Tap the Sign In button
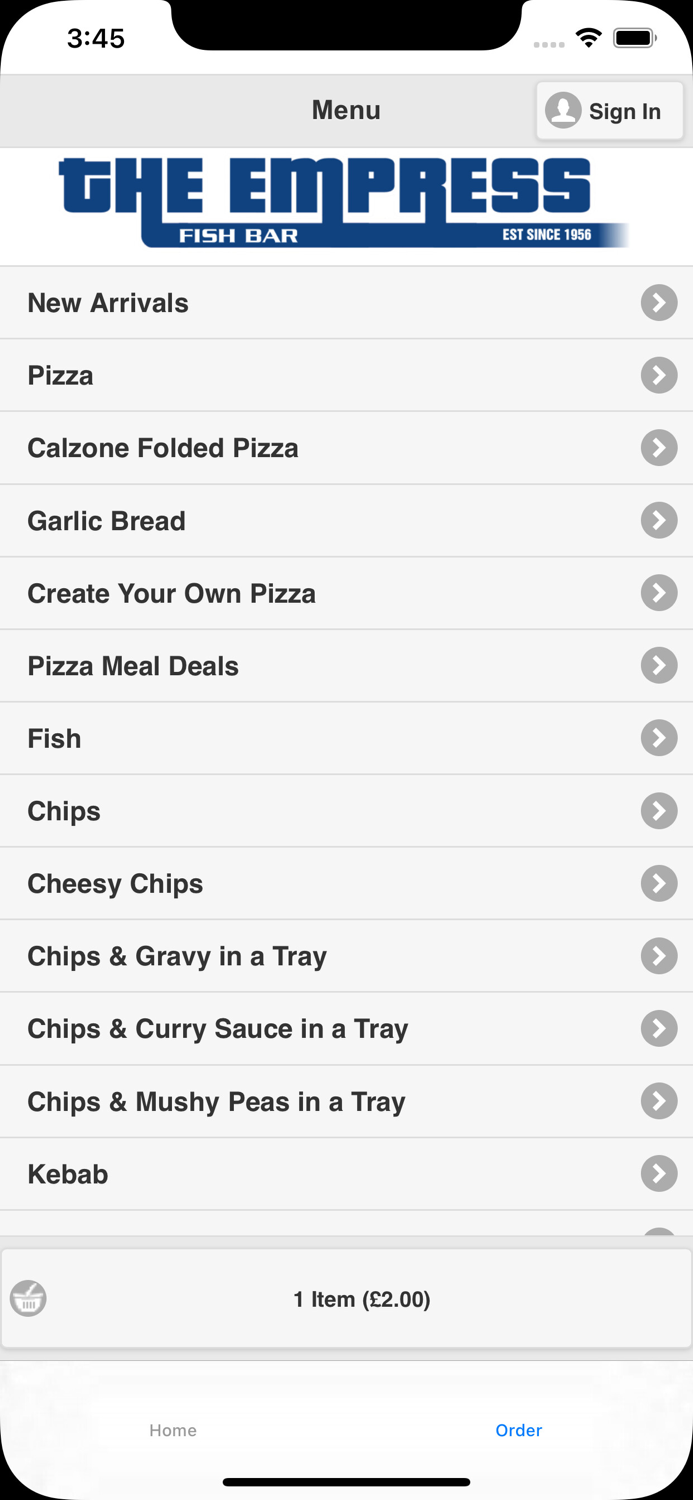Image resolution: width=693 pixels, height=1500 pixels. point(609,111)
